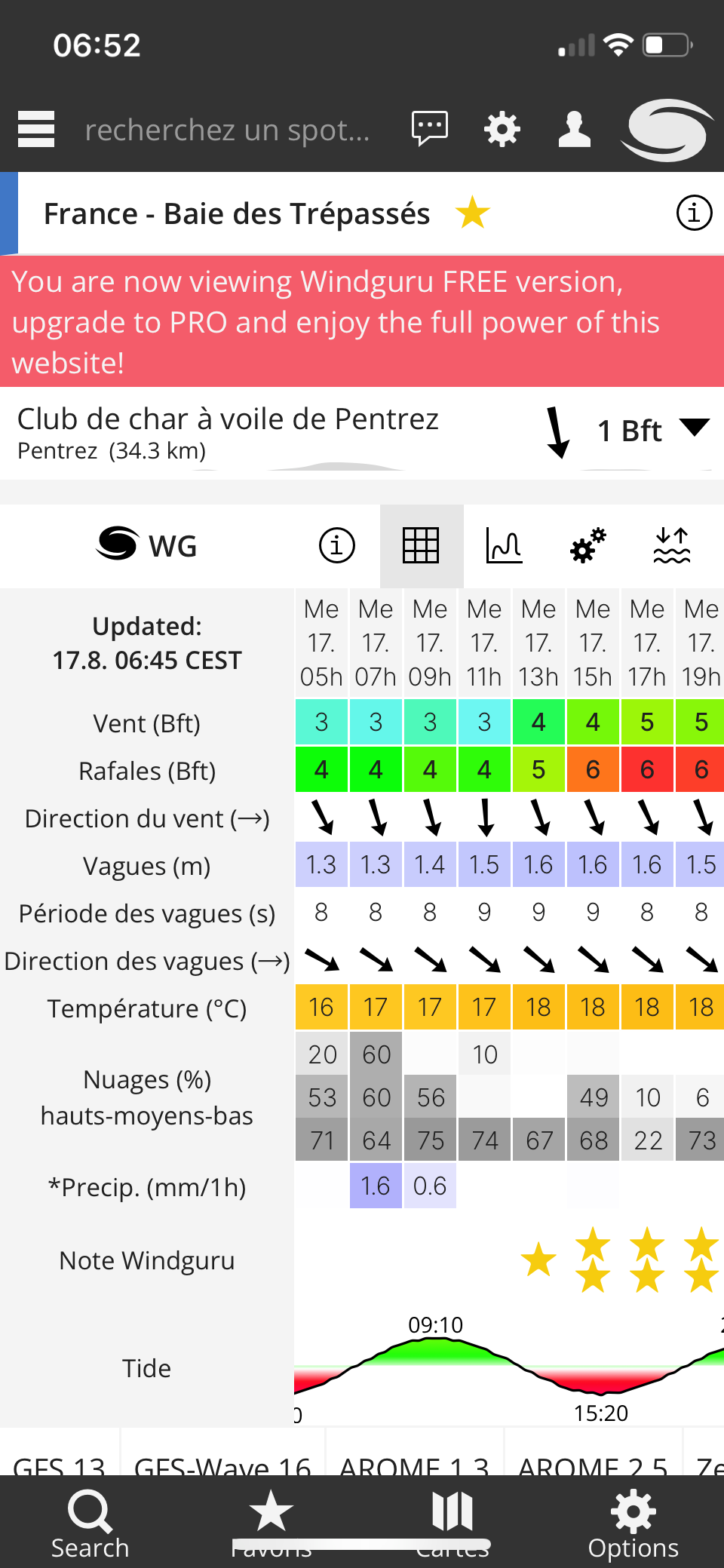724x1568 pixels.
Task: Tap the upgrade to PRO banner
Action: [x=362, y=322]
